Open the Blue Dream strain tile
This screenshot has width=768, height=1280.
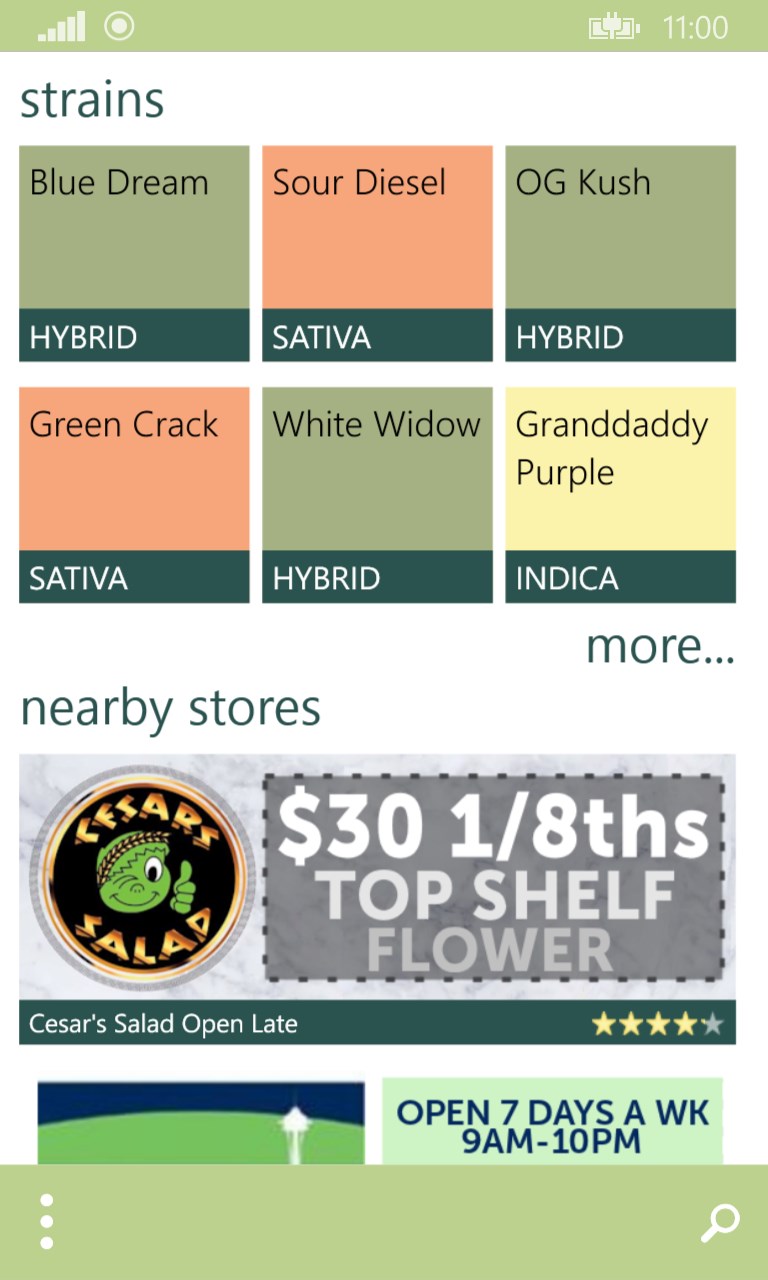(134, 253)
